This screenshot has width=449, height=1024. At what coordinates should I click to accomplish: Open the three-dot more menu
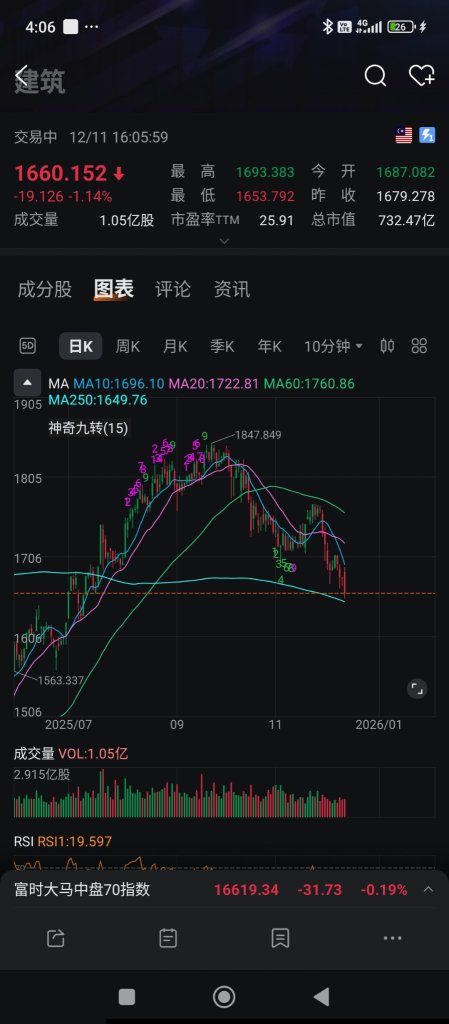click(392, 938)
